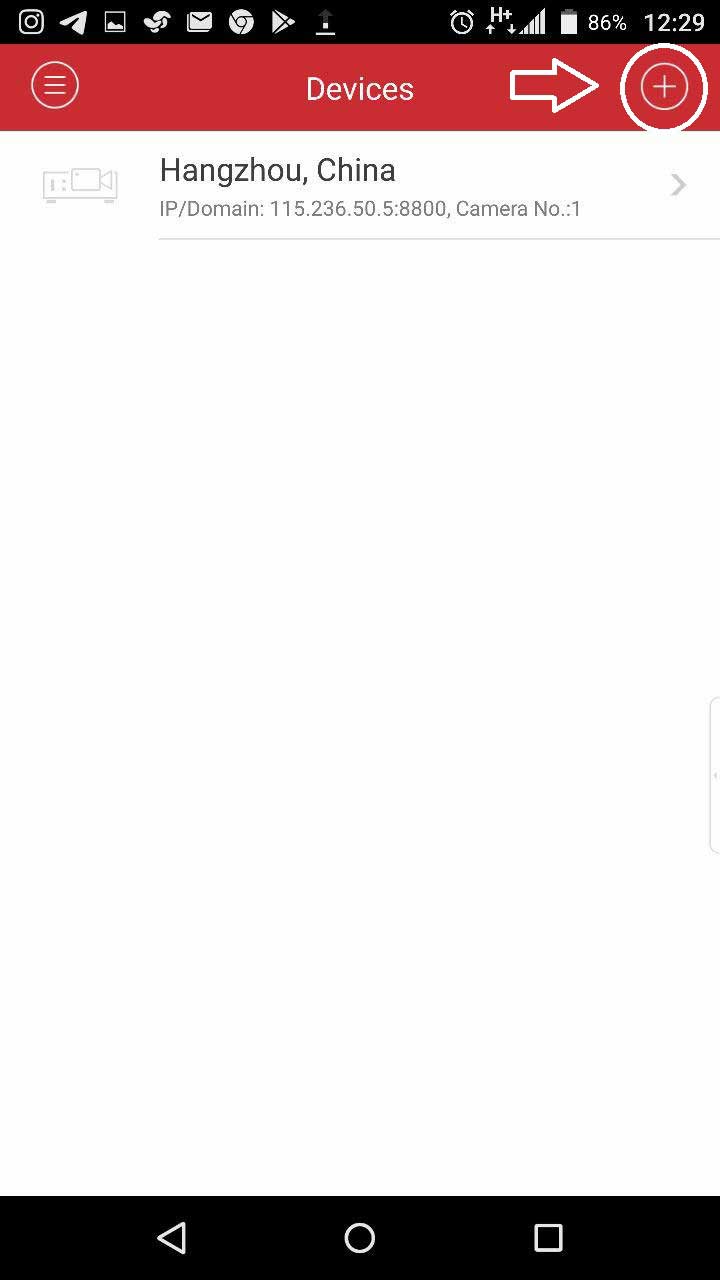Screen dimensions: 720x1280
Task: Open the hamburger menu in the Devices bar
Action: tap(55, 87)
